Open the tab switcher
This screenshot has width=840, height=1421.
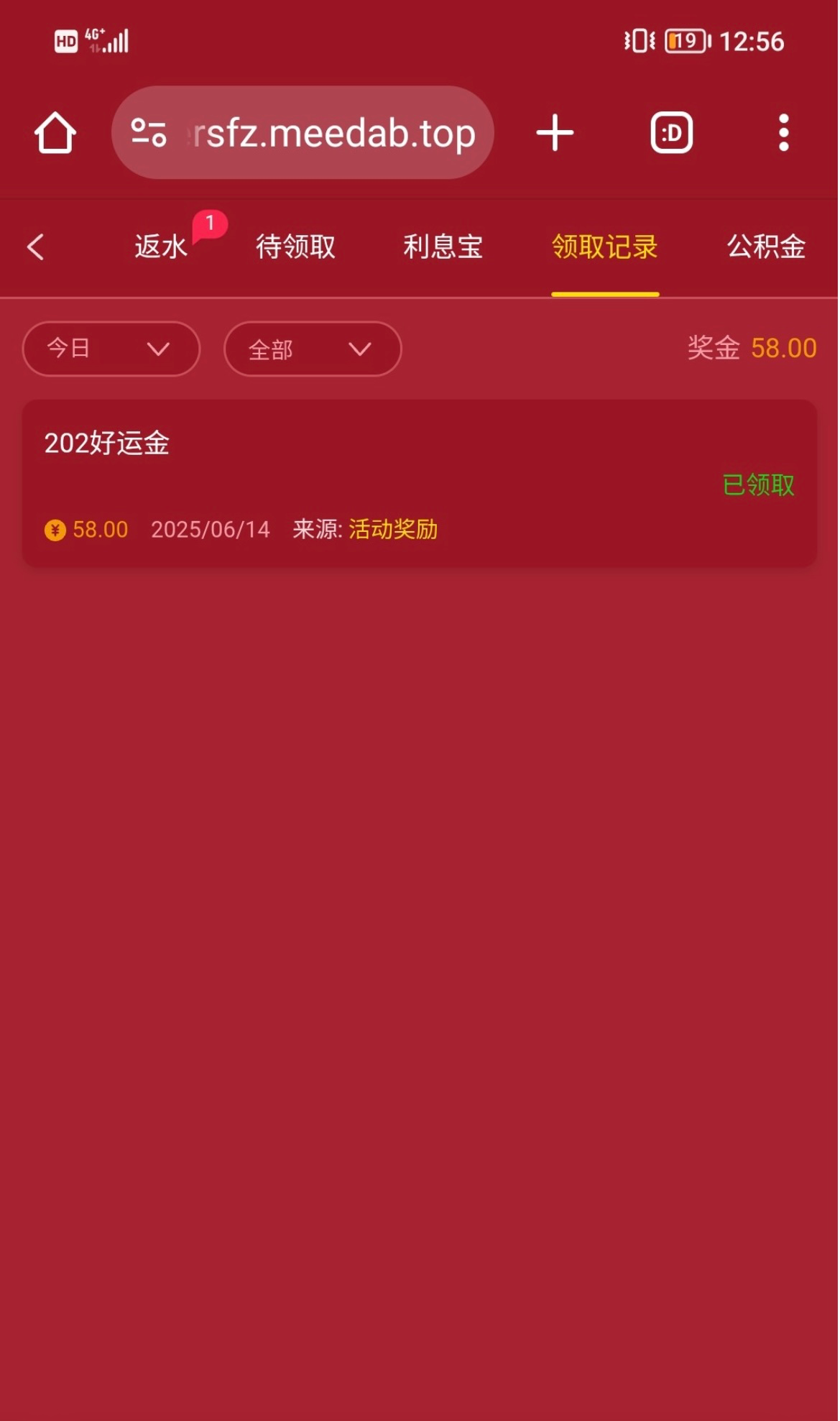[671, 133]
